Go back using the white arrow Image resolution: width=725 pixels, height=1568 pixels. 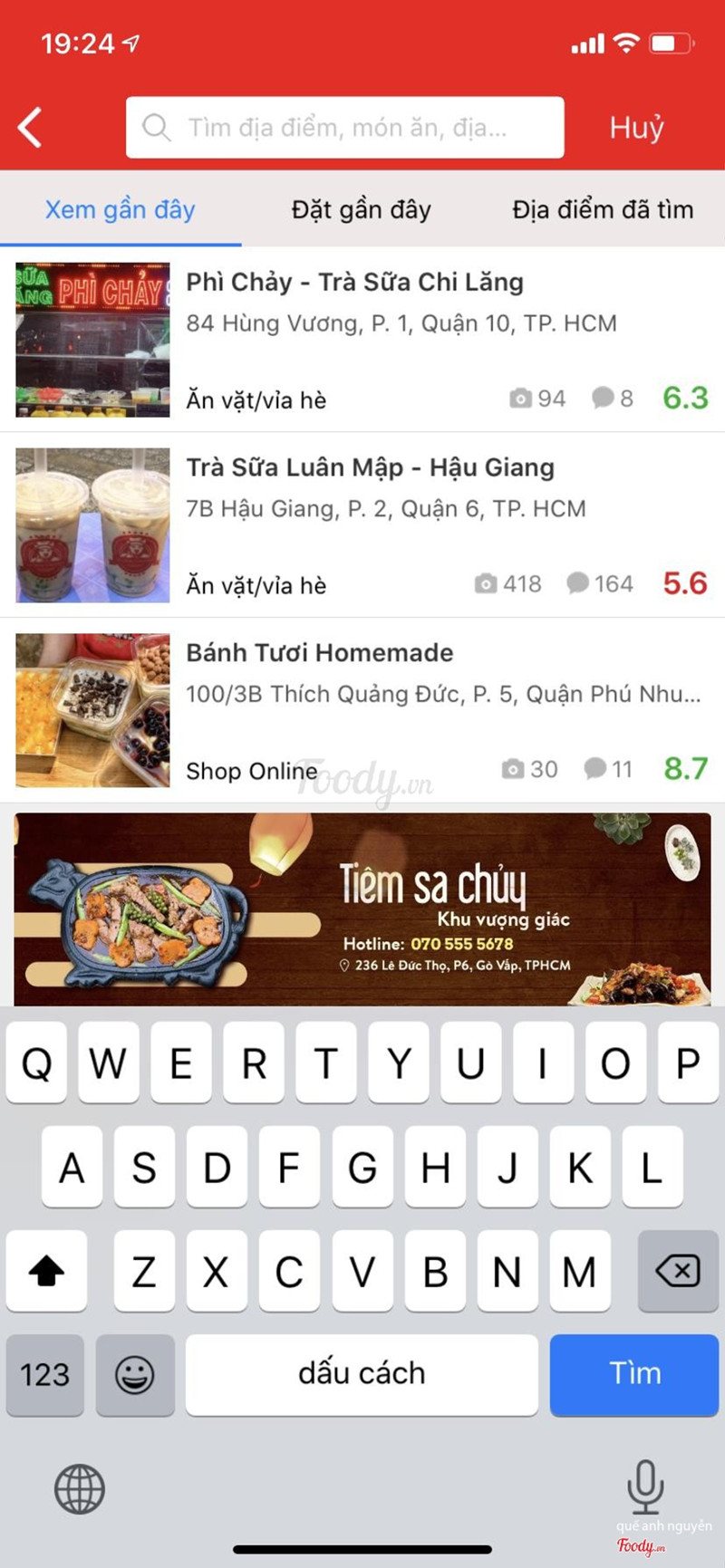31,128
